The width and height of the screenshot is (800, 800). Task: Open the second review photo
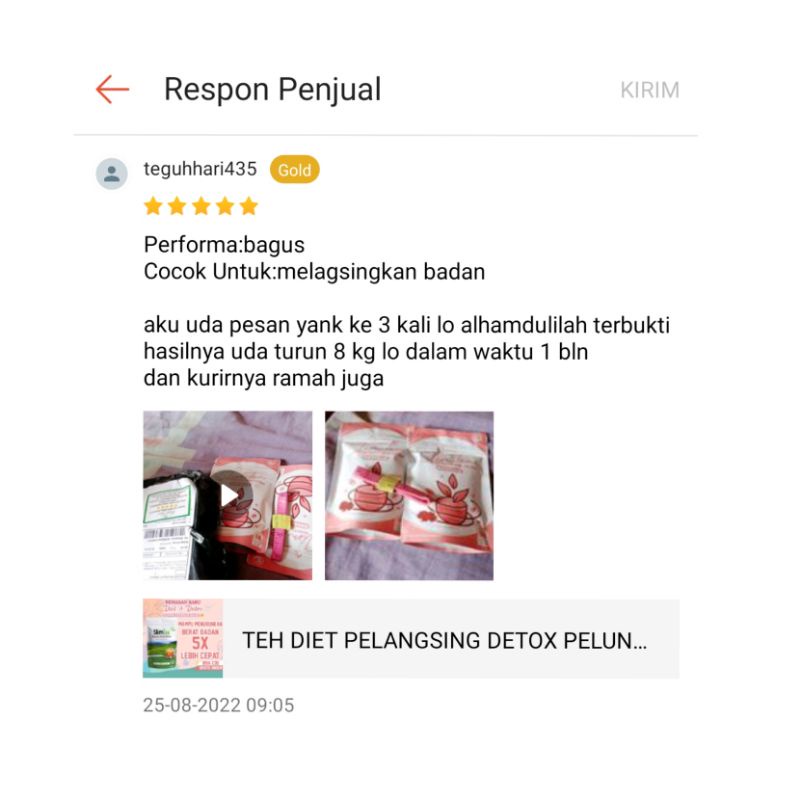tap(409, 496)
